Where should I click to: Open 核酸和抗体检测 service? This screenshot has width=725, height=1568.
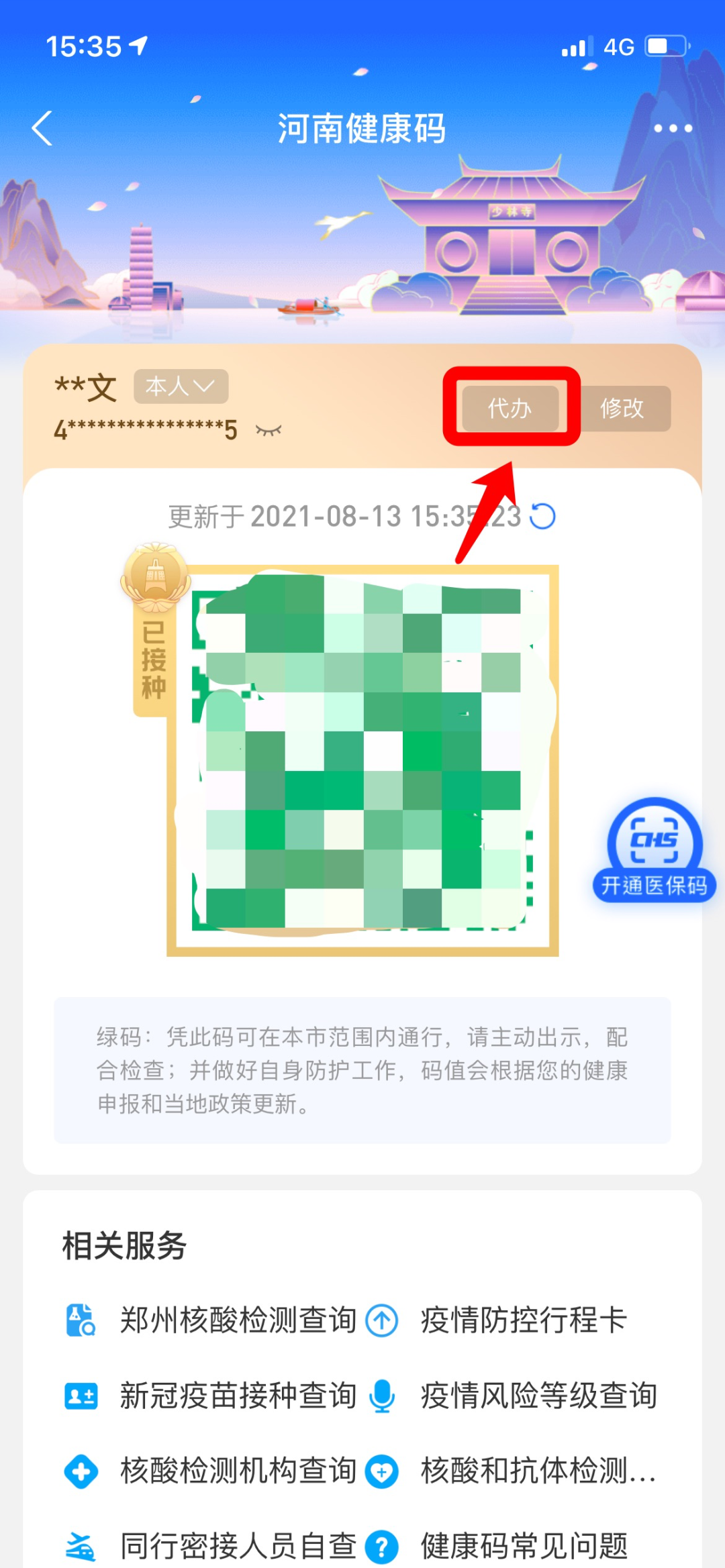tap(537, 1471)
